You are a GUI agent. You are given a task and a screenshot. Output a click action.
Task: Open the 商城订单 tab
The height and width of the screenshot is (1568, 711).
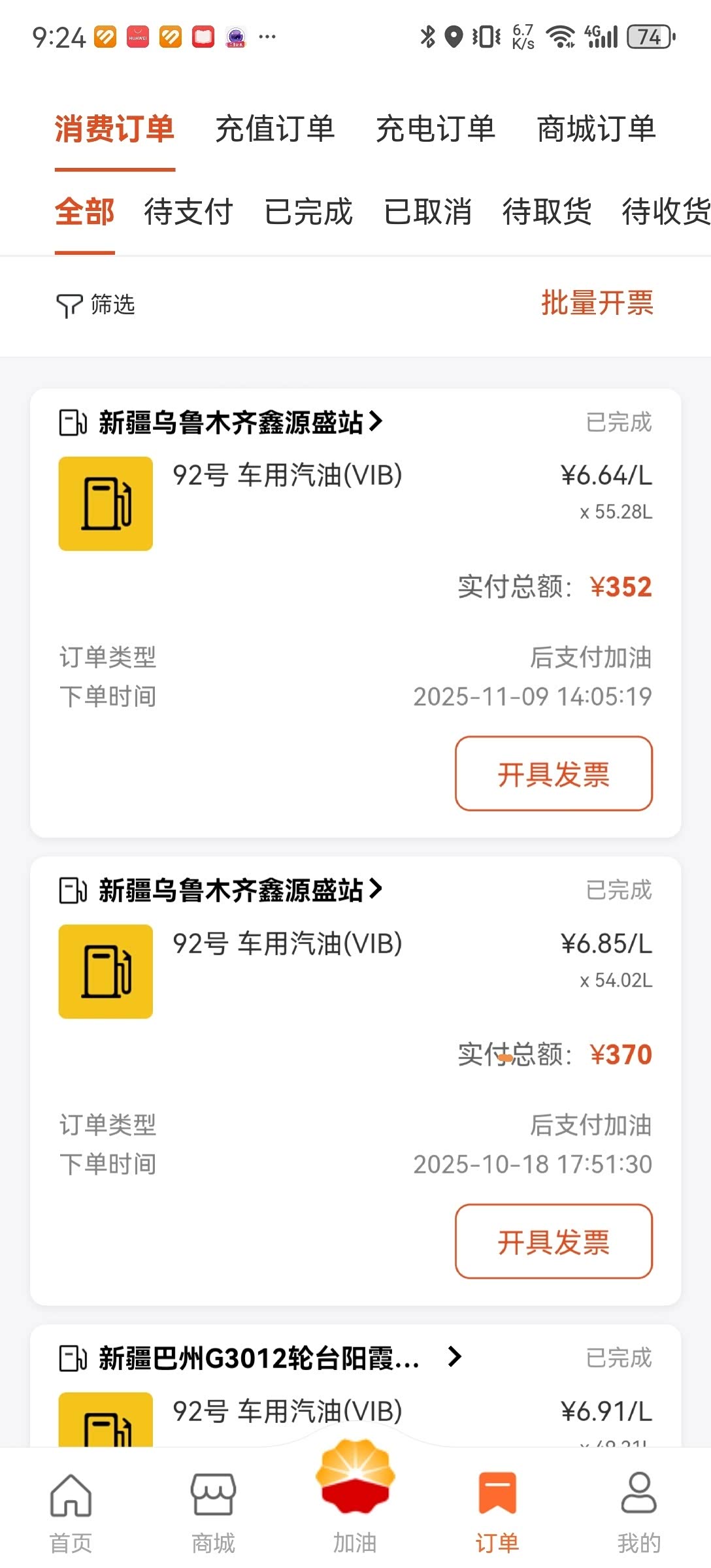pos(596,129)
